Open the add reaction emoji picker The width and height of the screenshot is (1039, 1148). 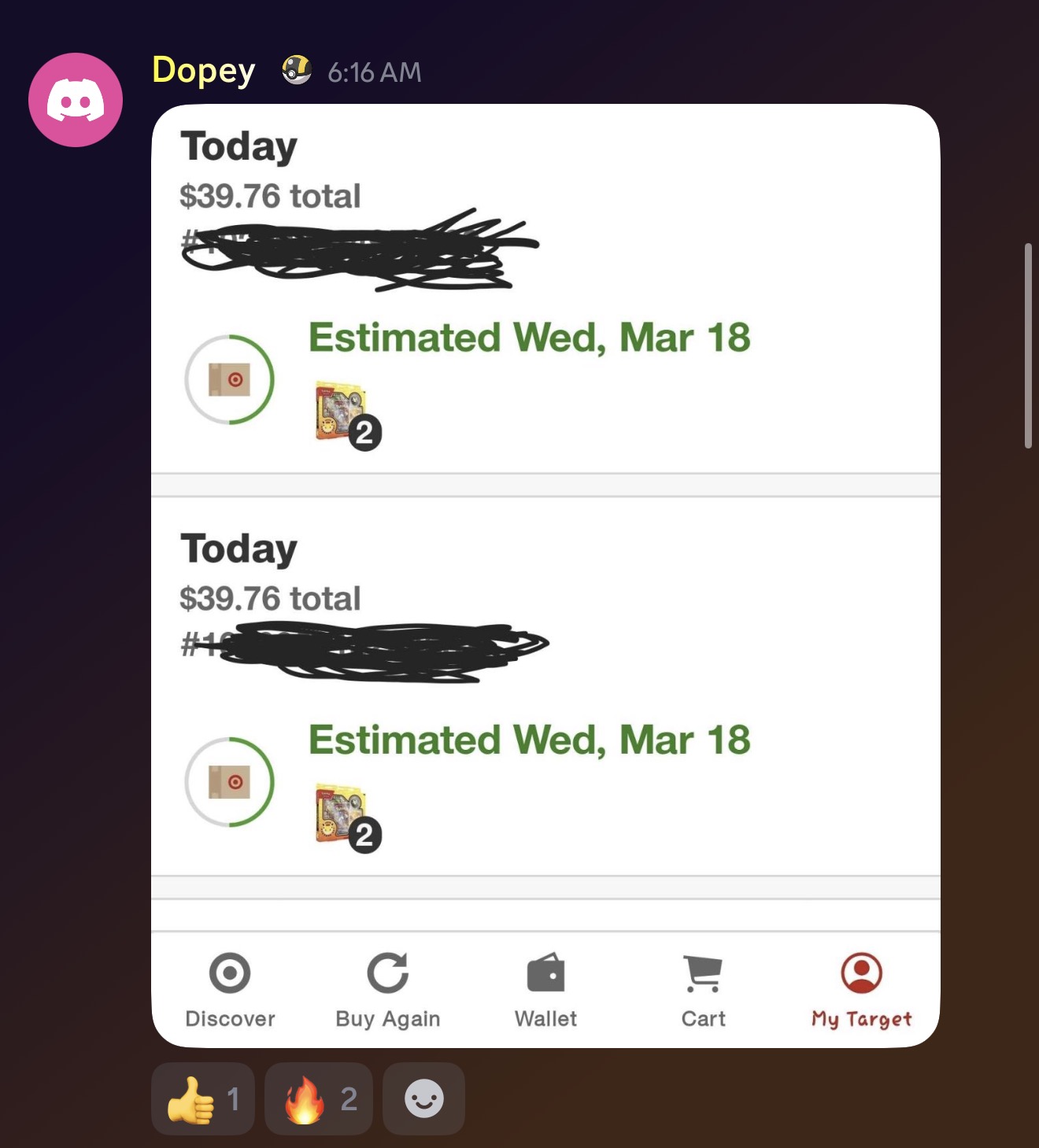[423, 1098]
